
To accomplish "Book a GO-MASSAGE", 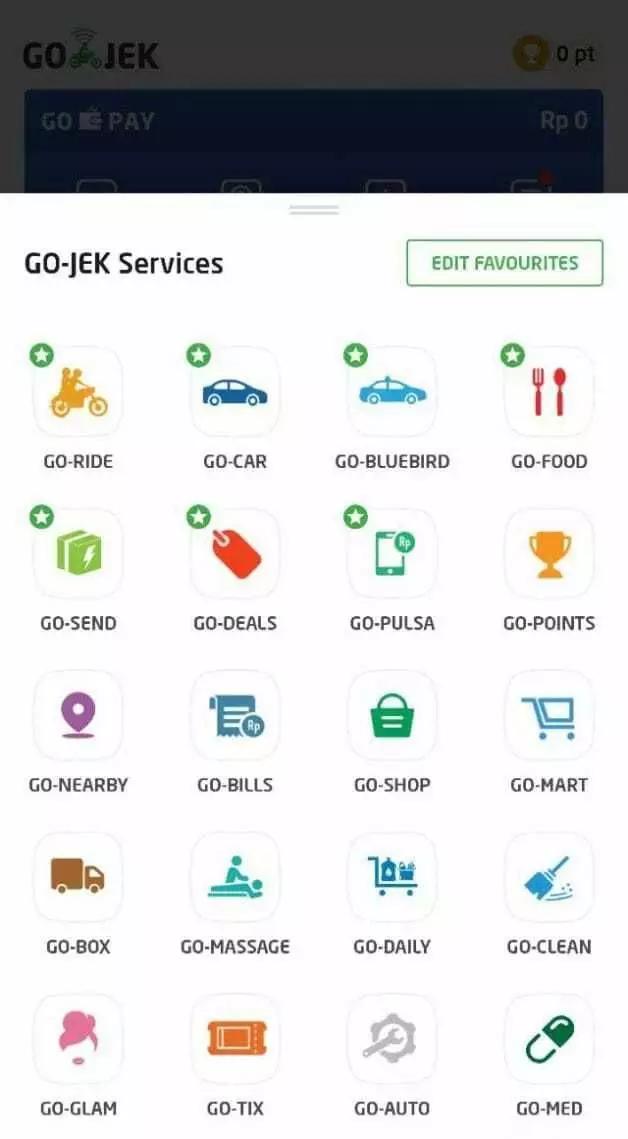I will tap(235, 877).
